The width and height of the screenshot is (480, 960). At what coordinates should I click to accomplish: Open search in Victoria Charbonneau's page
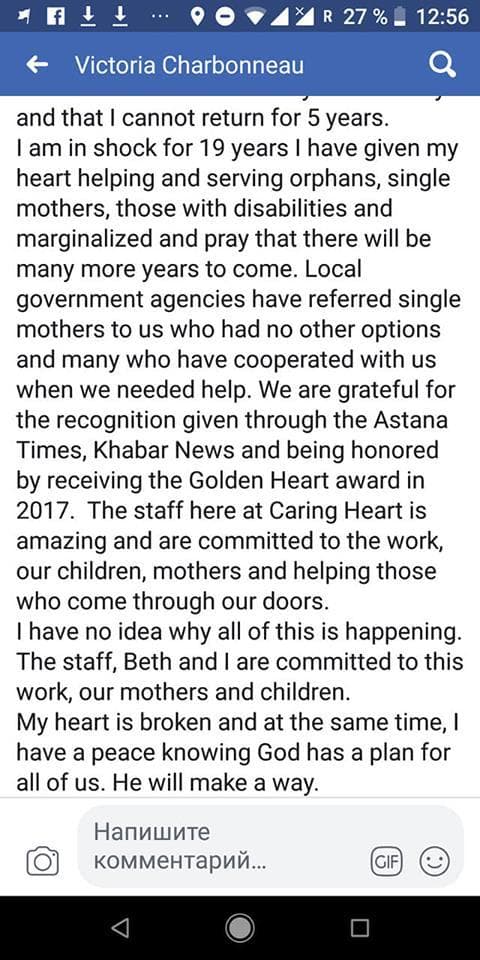coord(442,64)
